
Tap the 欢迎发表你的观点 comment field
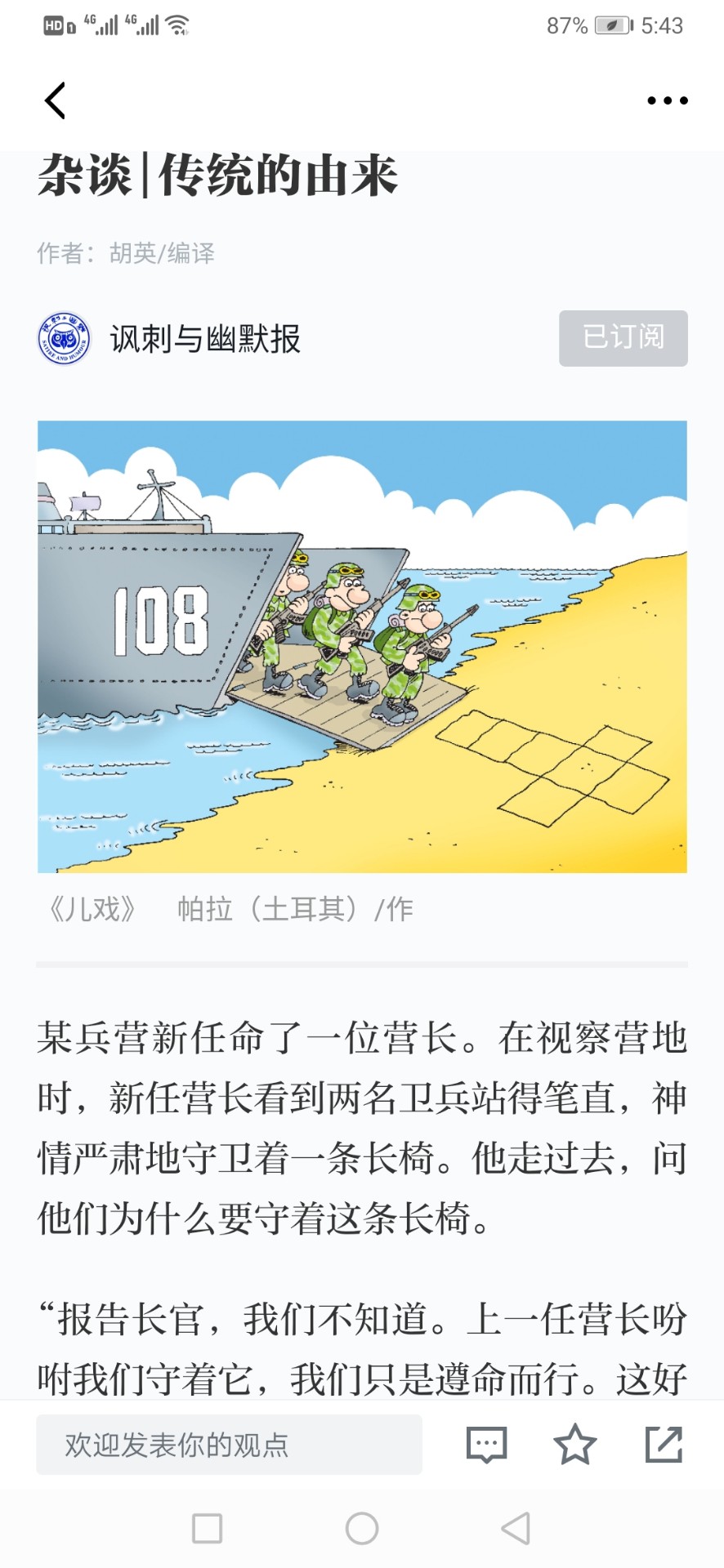click(229, 1445)
